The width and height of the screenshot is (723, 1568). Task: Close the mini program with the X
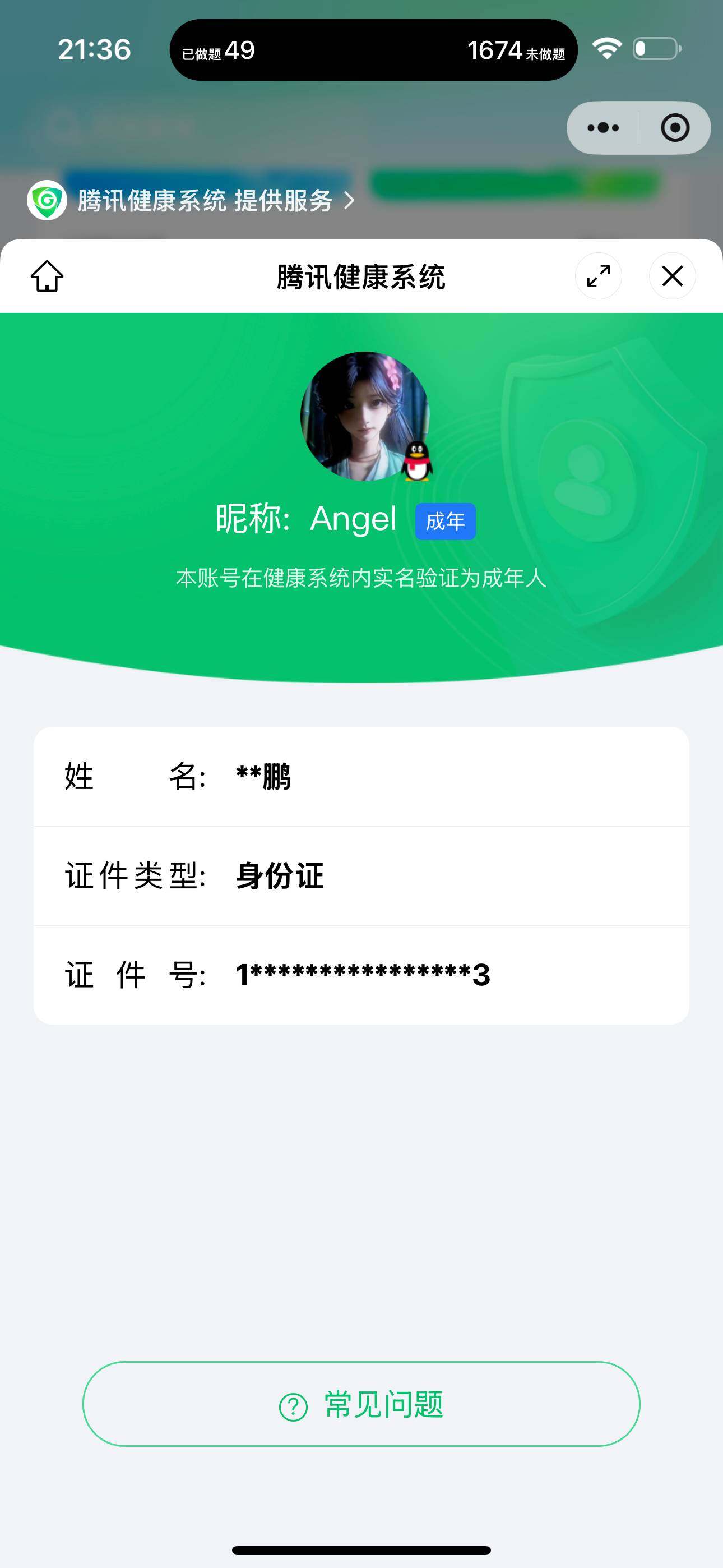672,276
